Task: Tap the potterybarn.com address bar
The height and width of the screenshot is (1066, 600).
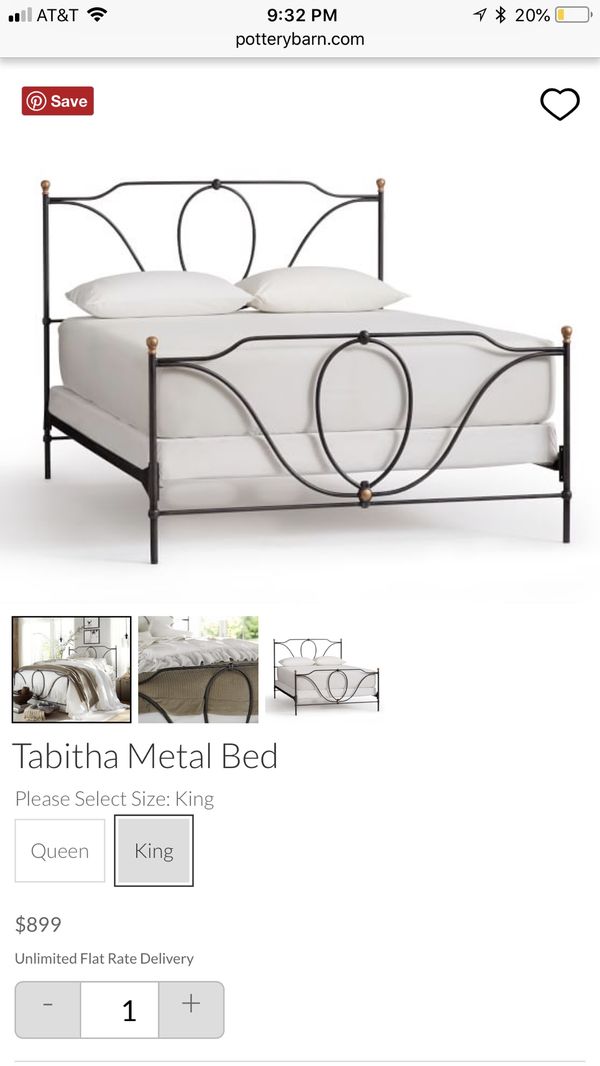Action: (x=300, y=39)
